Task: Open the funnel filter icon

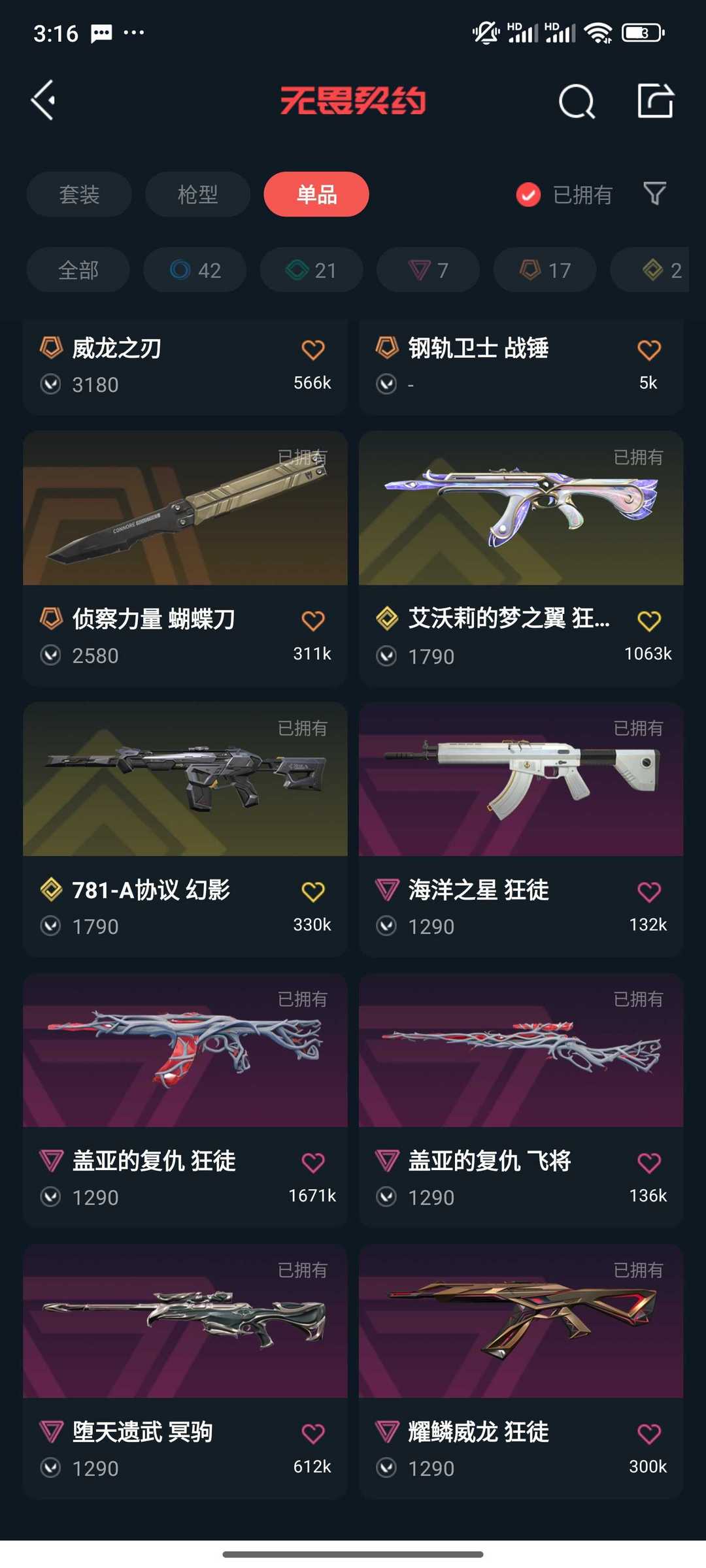Action: click(x=654, y=193)
